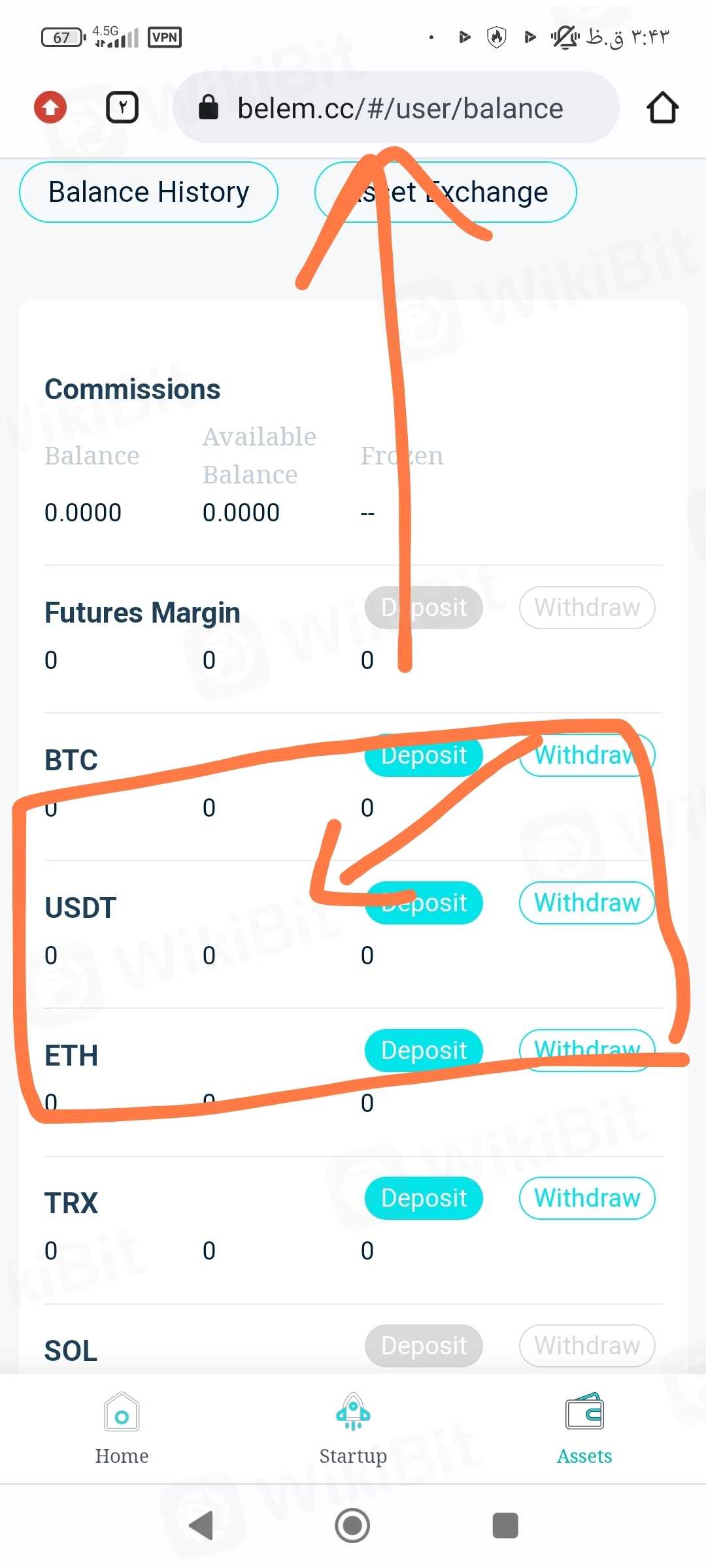Withdraw BTC funds

586,756
